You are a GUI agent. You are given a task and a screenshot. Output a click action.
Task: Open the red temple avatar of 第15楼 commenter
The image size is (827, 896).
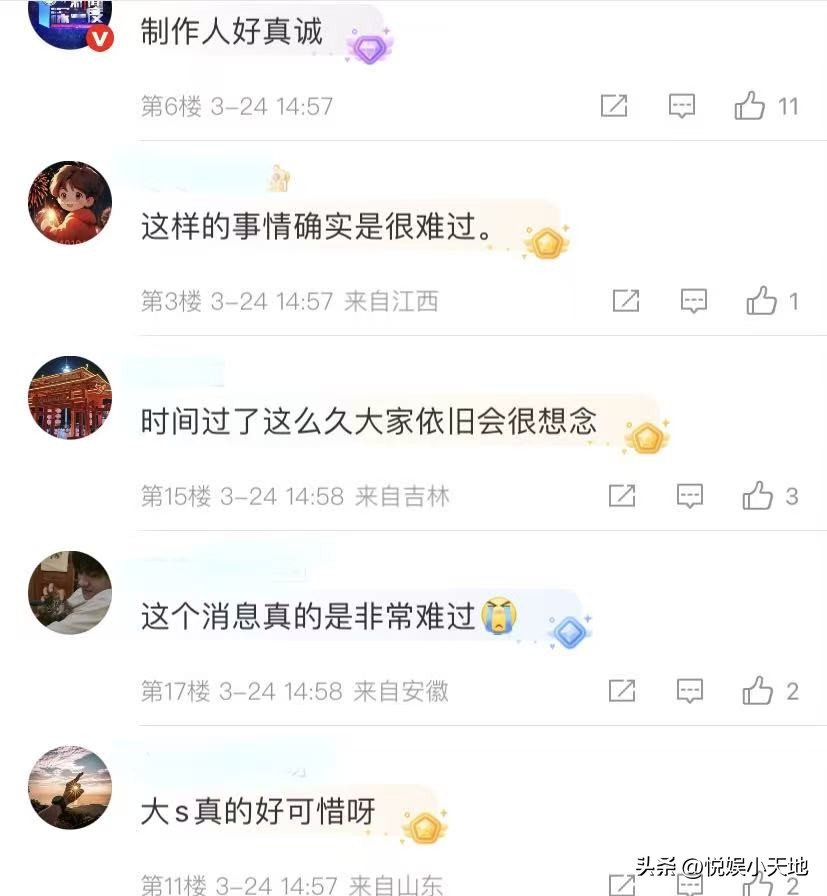pyautogui.click(x=70, y=398)
